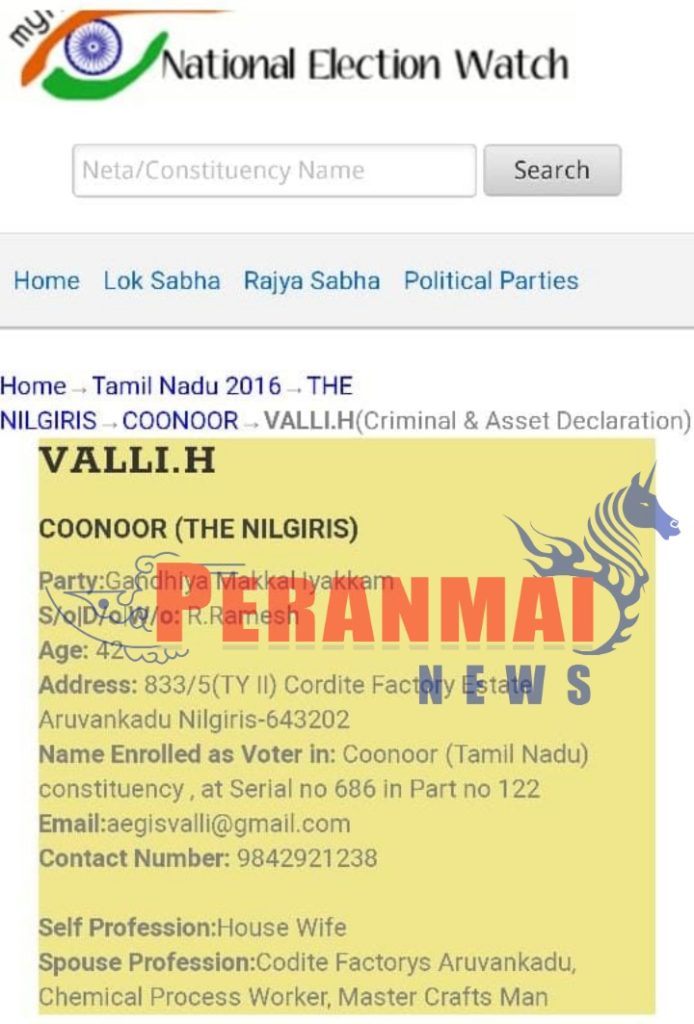Open the Home navigation link
The width and height of the screenshot is (694, 1024).
pos(46,281)
